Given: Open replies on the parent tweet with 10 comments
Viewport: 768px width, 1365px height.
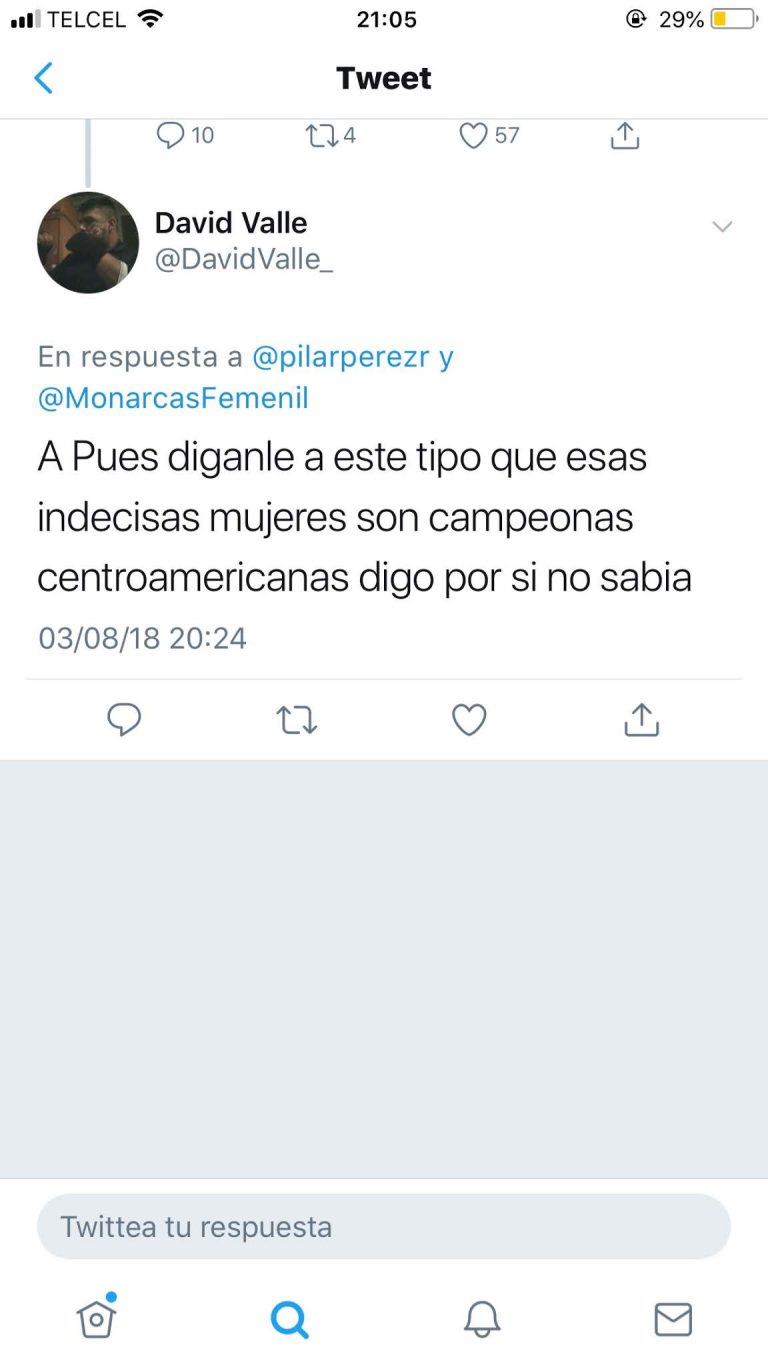Looking at the screenshot, I should click(186, 135).
